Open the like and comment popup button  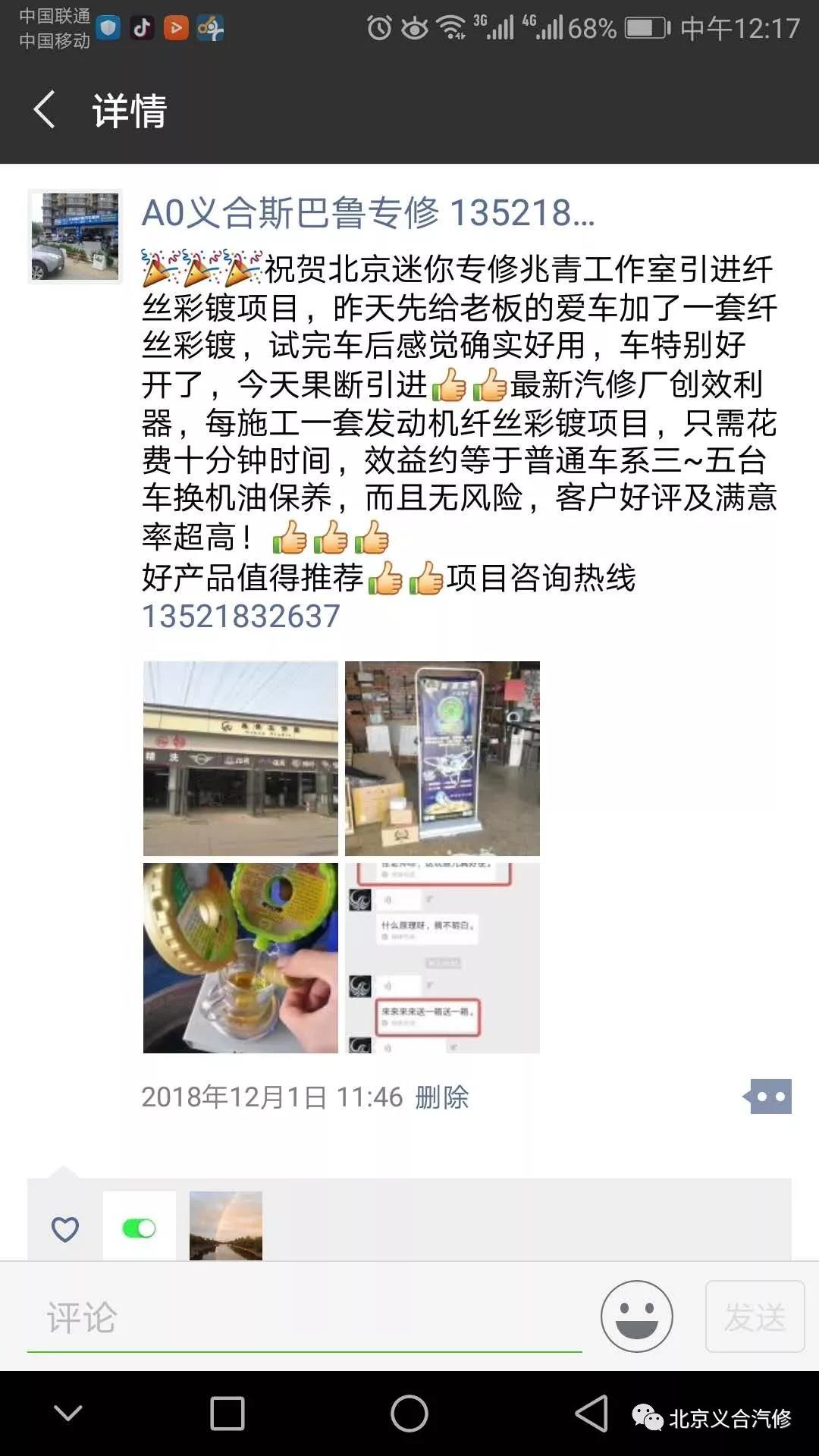coord(769,1097)
